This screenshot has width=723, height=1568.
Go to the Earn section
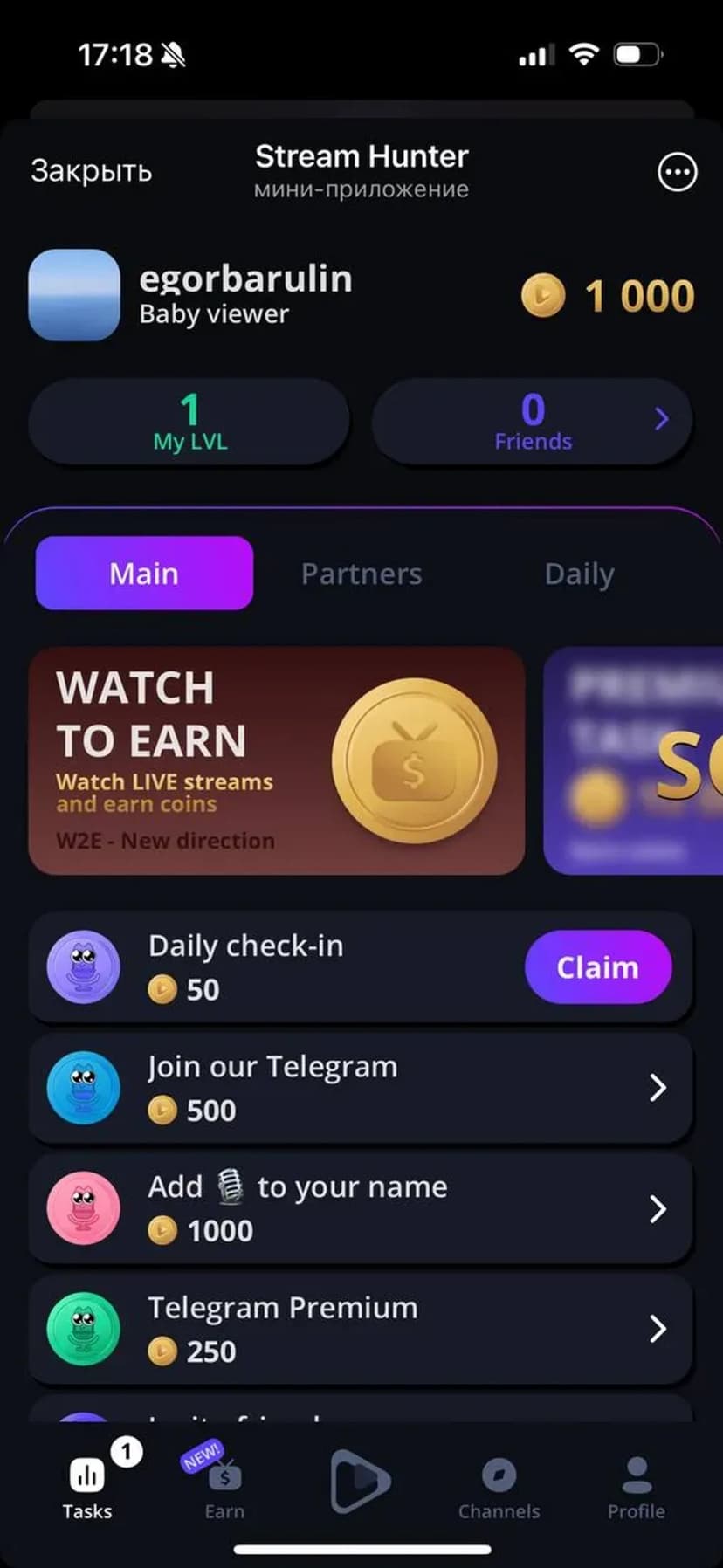click(224, 1484)
